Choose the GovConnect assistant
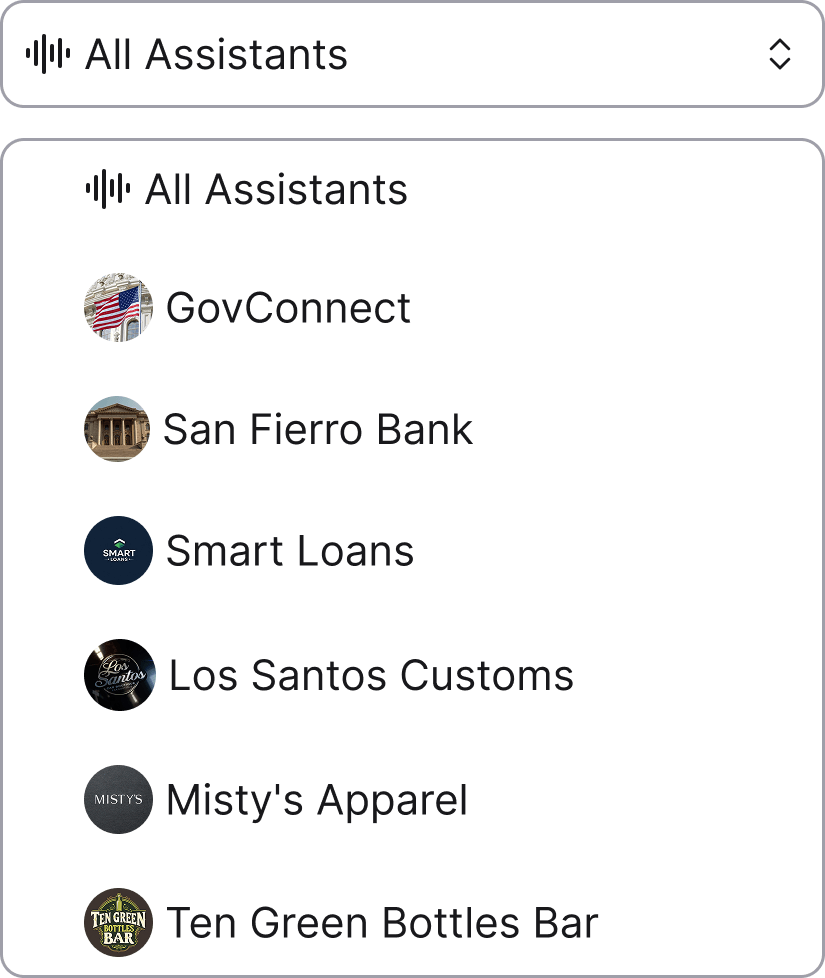This screenshot has width=825, height=978. pos(288,308)
